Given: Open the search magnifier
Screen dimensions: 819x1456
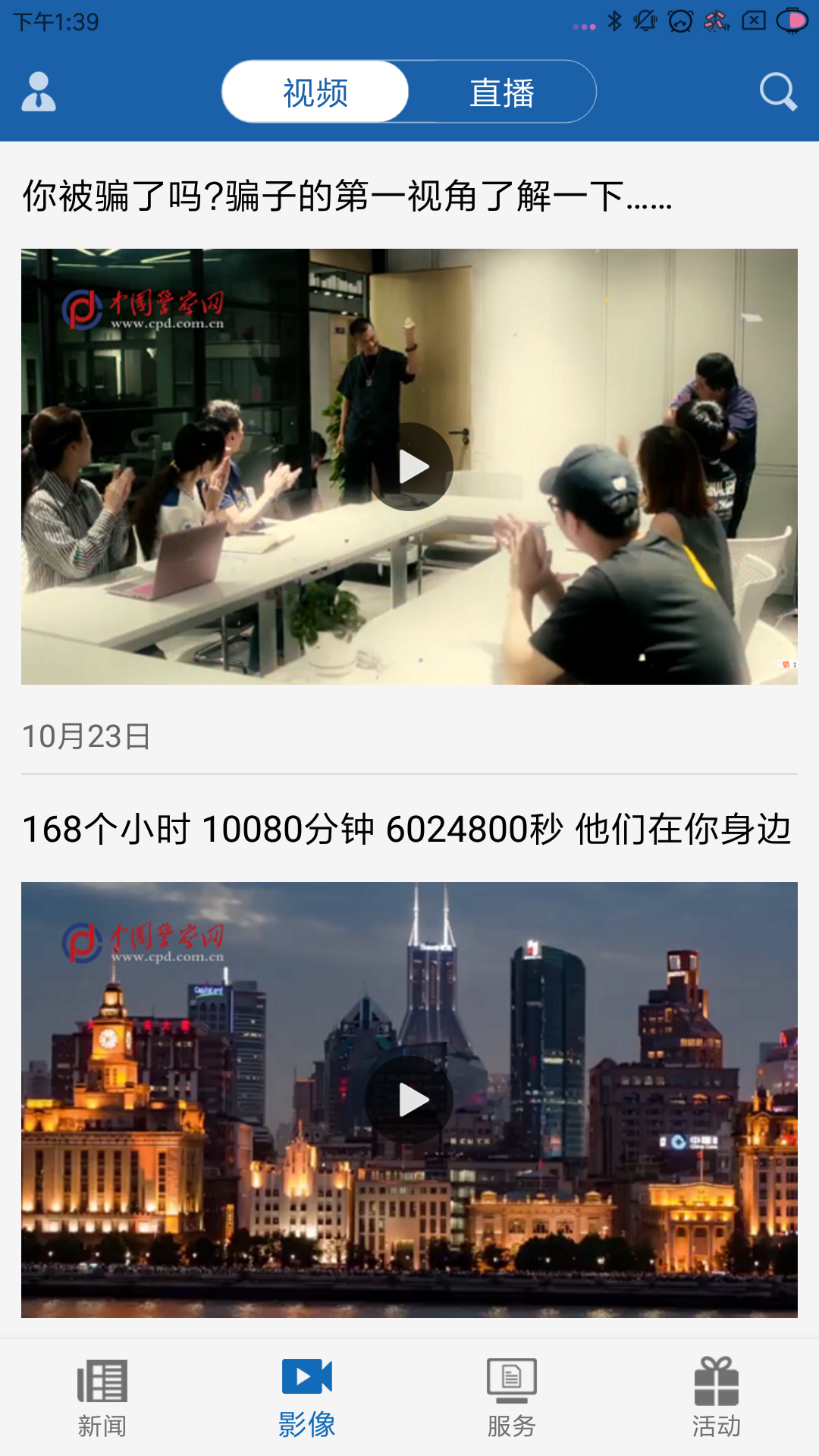Looking at the screenshot, I should (x=778, y=92).
